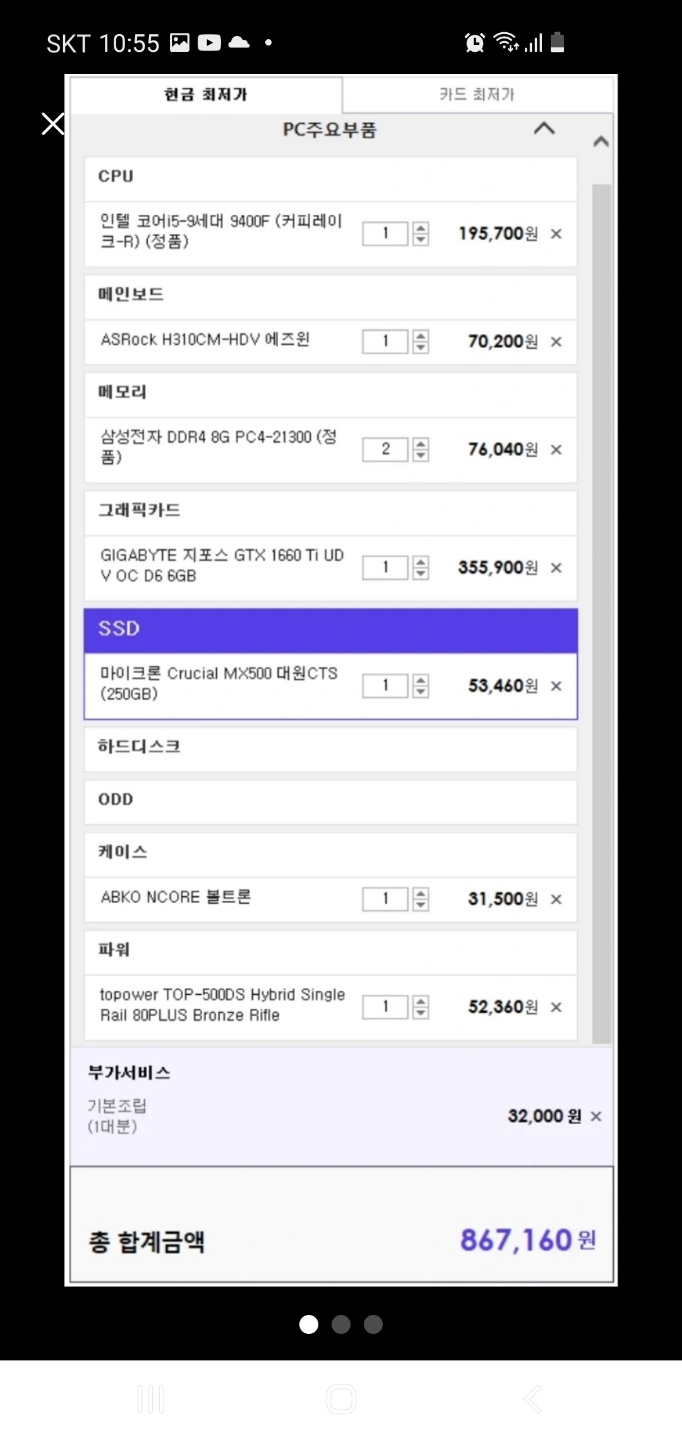Tap the system back button
The width and height of the screenshot is (682, 1440).
click(532, 1399)
